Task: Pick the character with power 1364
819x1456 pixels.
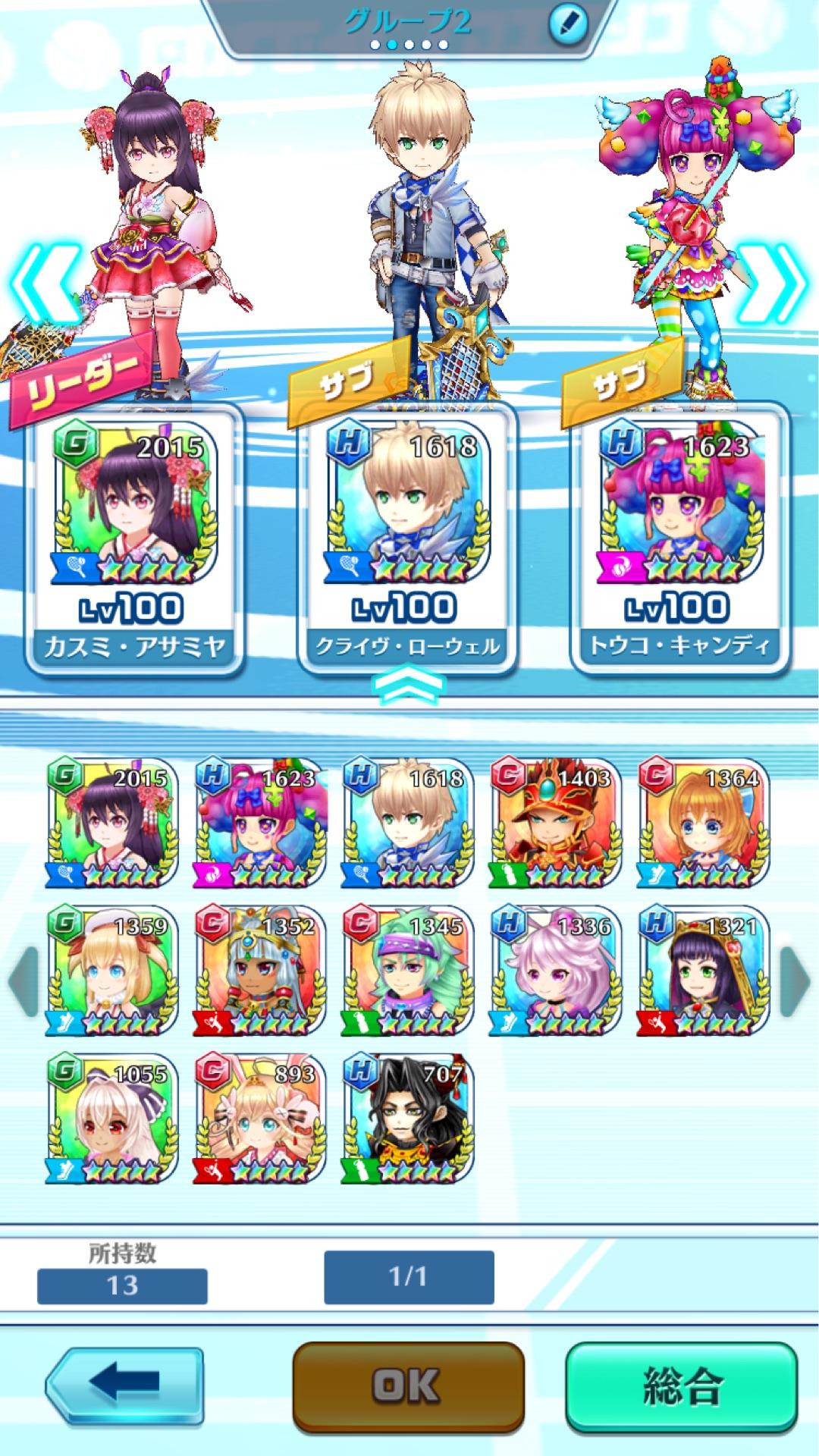Action: point(703,823)
